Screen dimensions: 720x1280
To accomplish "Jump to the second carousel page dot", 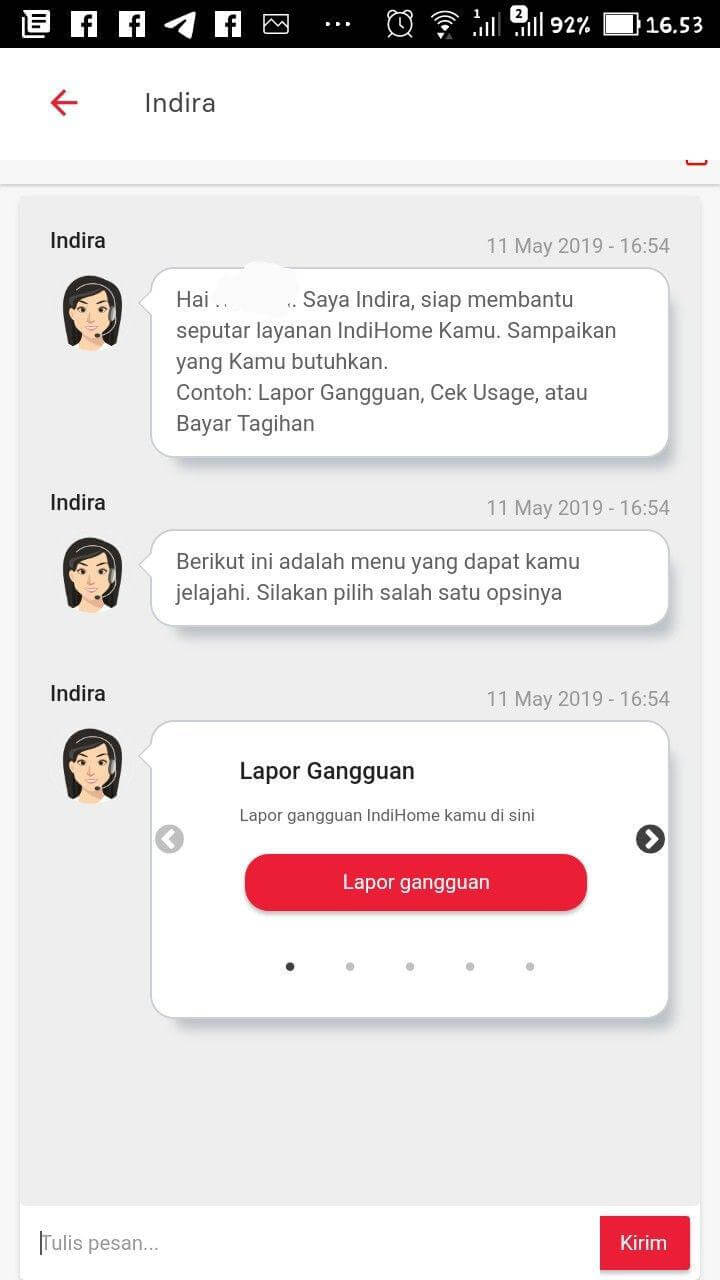I will [350, 966].
